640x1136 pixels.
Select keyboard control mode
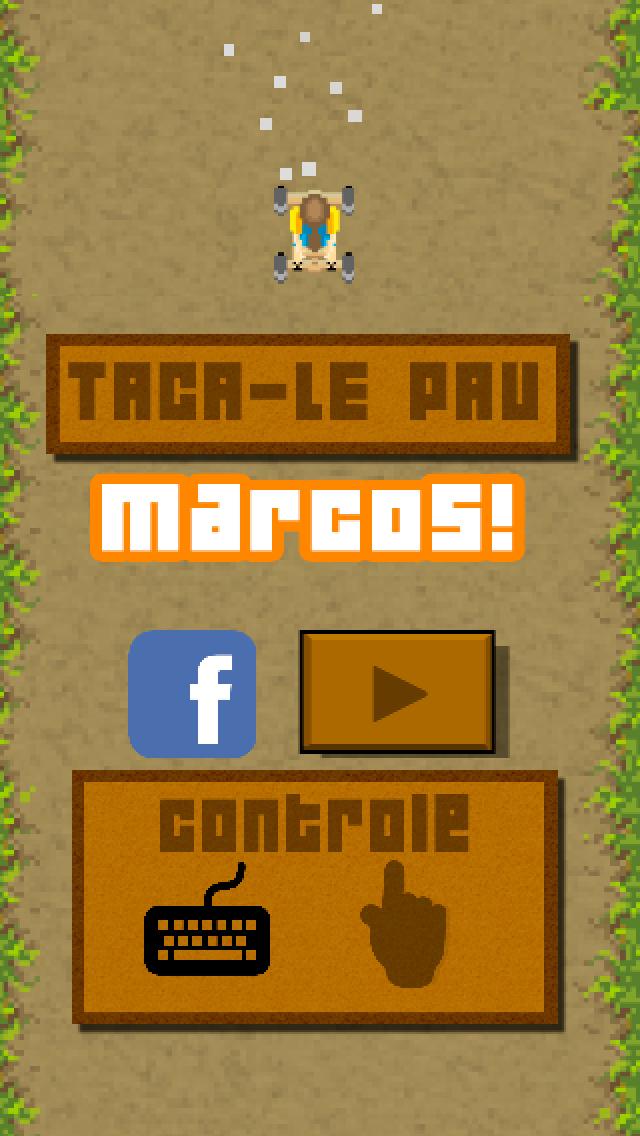(207, 925)
